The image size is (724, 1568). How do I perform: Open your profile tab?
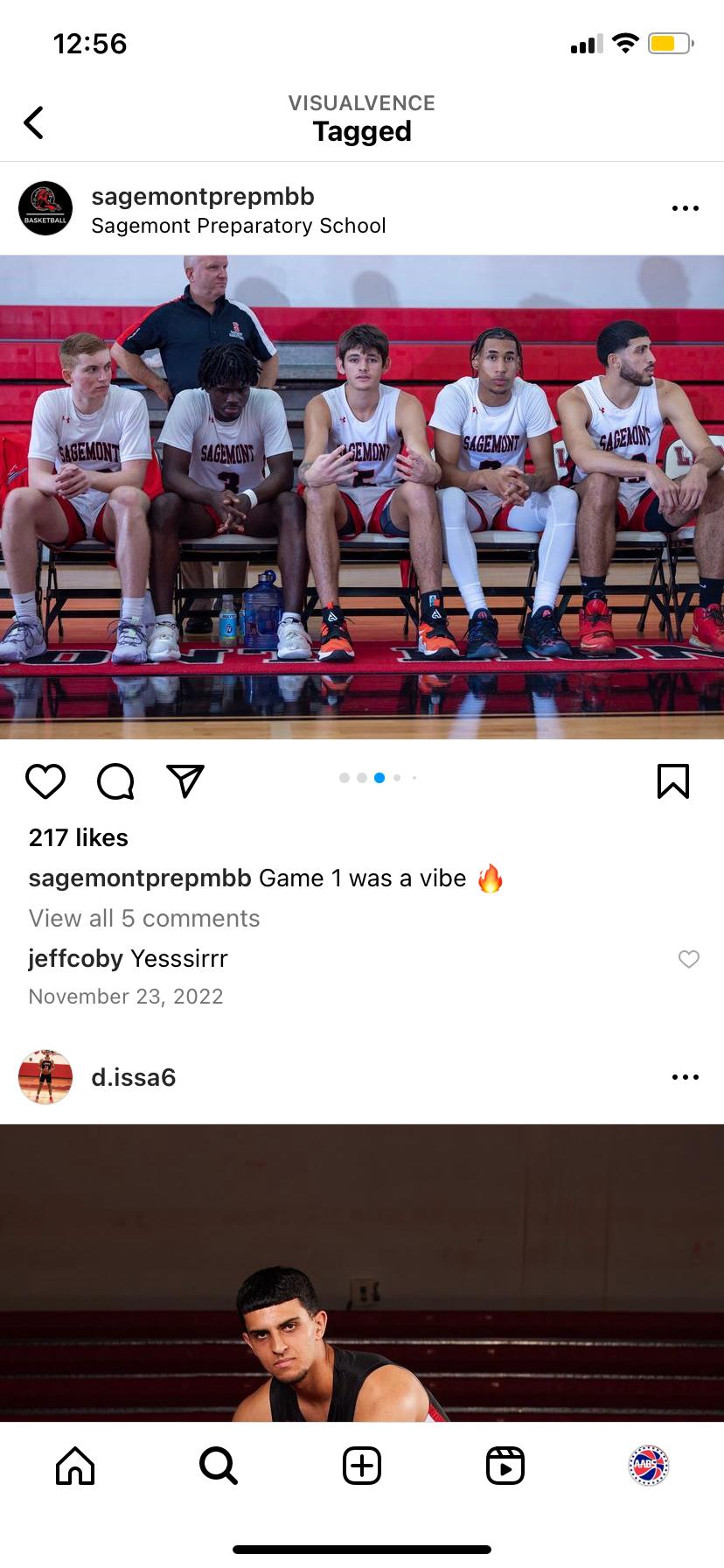(x=648, y=1466)
